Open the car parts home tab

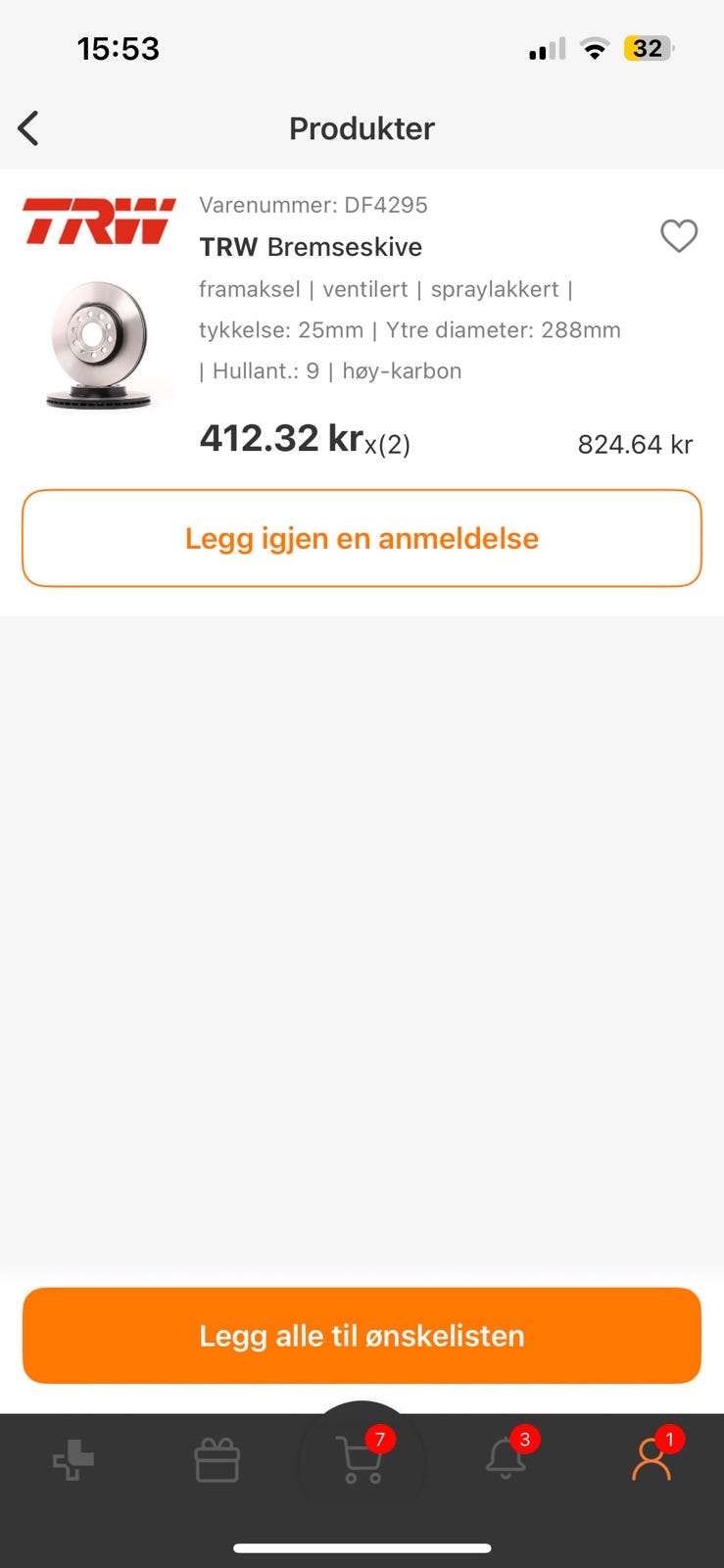(x=73, y=1461)
